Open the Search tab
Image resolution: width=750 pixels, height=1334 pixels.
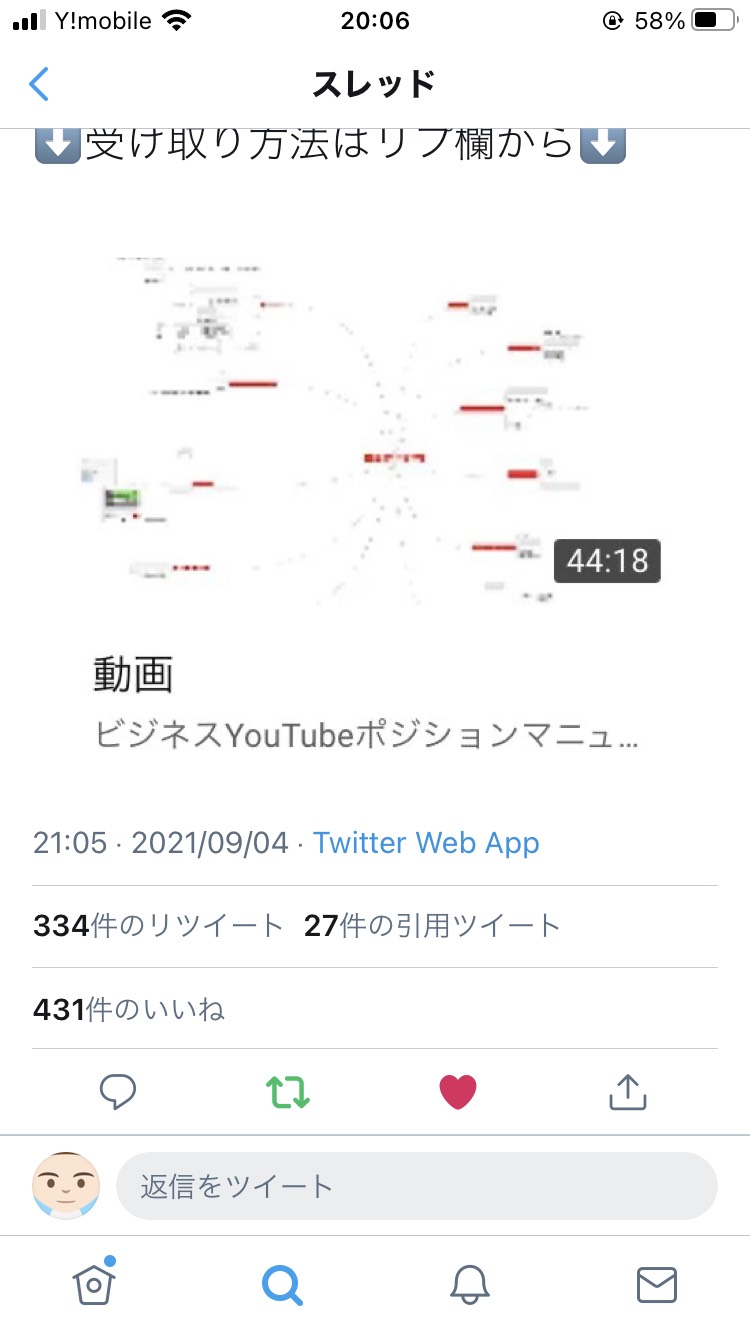(282, 1285)
